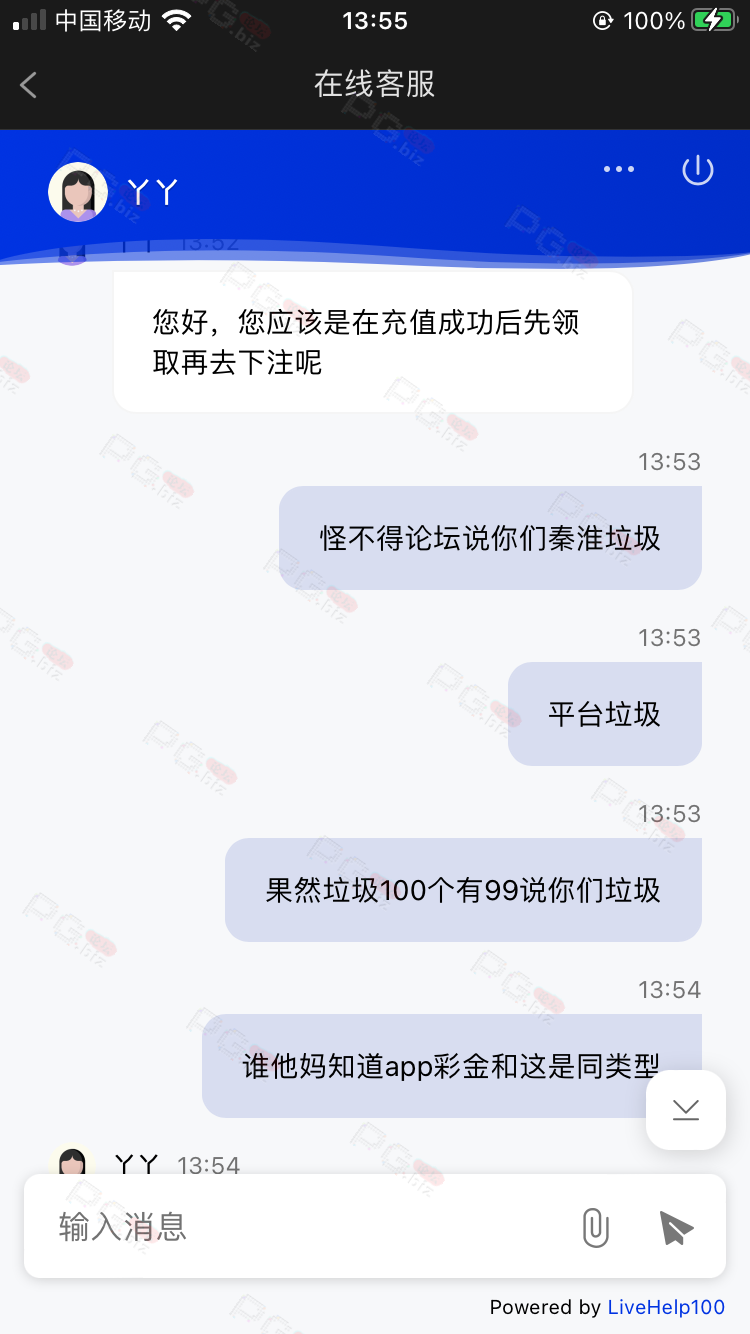Viewport: 750px width, 1334px height.
Task: Open the three-dot more options menu
Action: click(619, 169)
